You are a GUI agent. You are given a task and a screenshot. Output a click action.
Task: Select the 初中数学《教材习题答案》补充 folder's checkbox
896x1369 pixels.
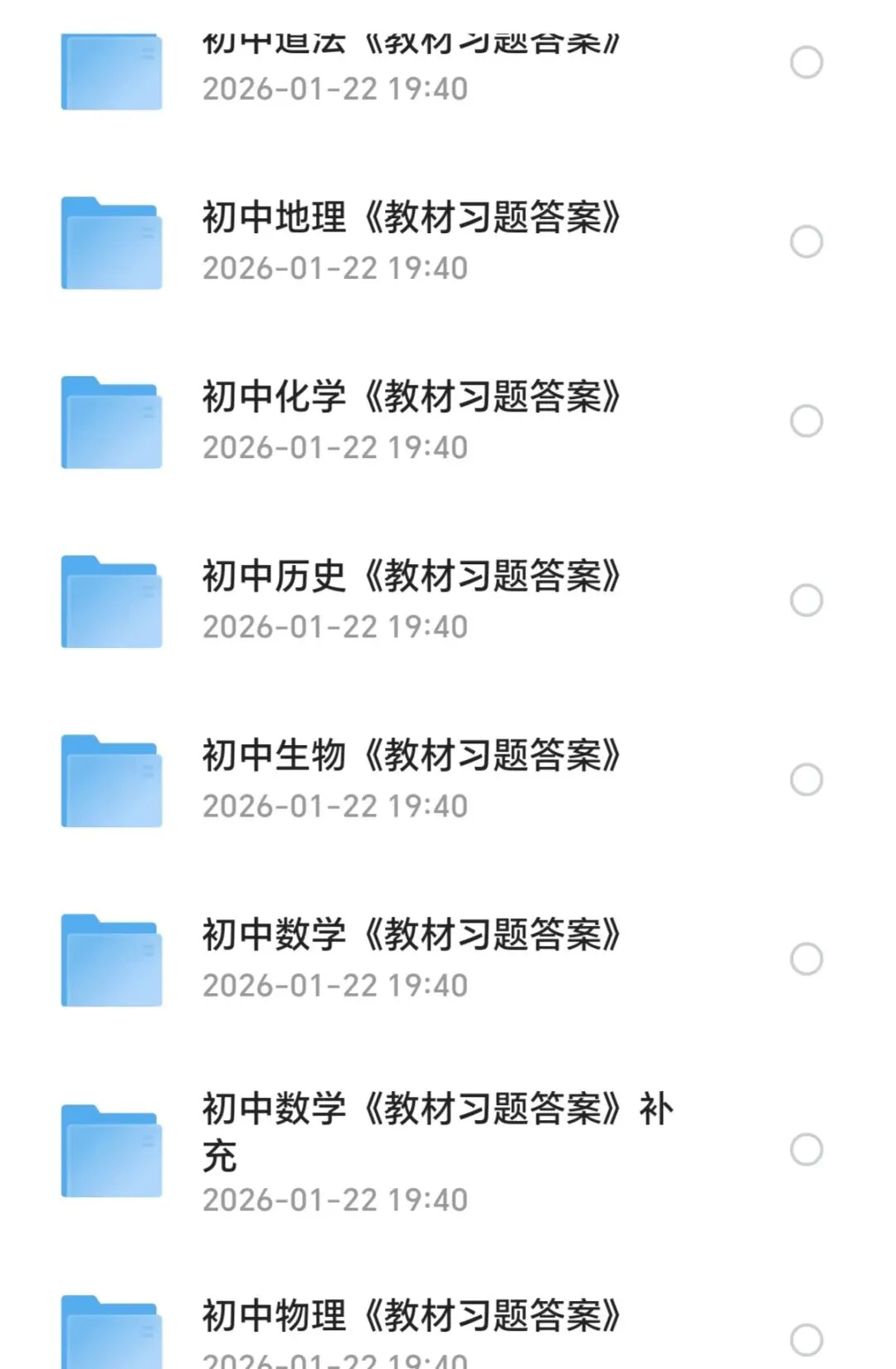click(x=806, y=1149)
